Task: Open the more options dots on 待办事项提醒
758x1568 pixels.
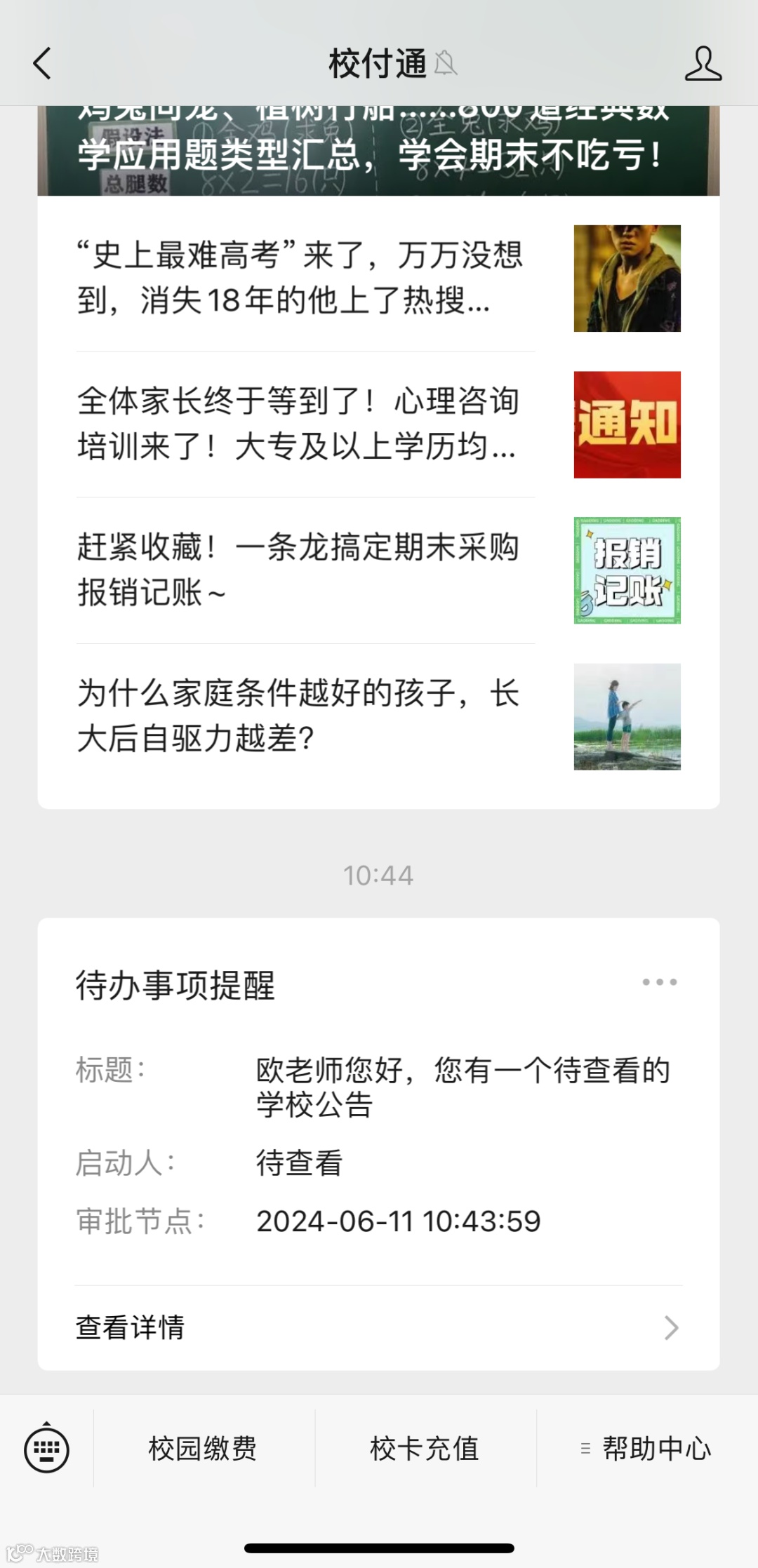Action: 659,982
